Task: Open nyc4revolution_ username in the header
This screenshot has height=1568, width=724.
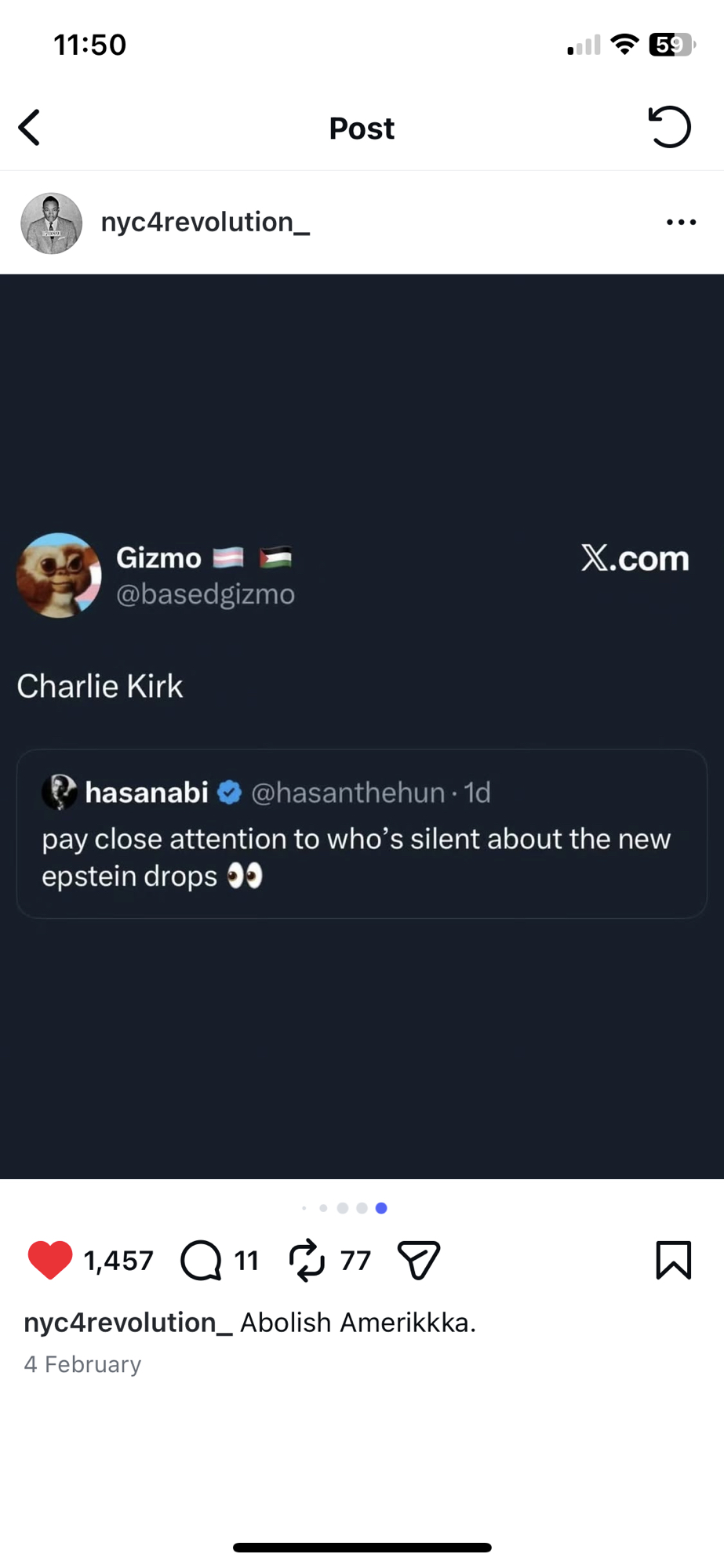Action: click(x=206, y=223)
